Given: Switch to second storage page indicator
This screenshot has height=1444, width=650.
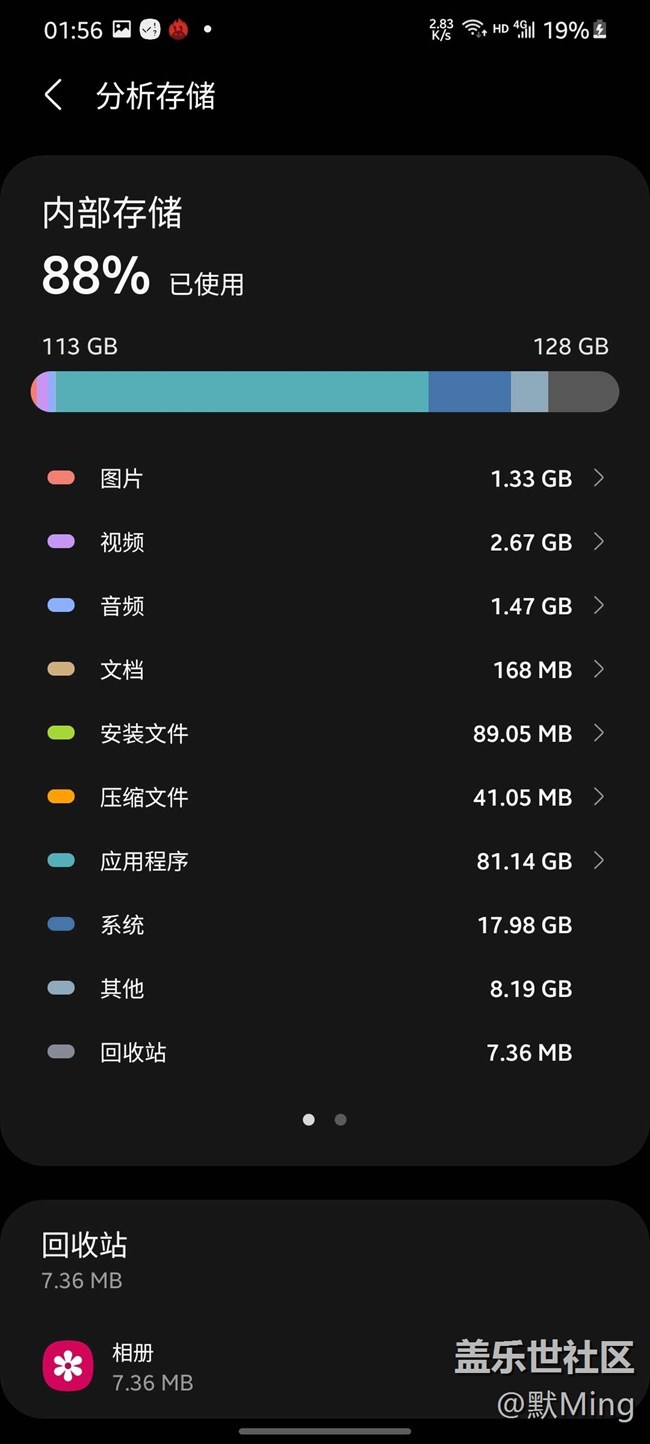Looking at the screenshot, I should [x=341, y=1120].
